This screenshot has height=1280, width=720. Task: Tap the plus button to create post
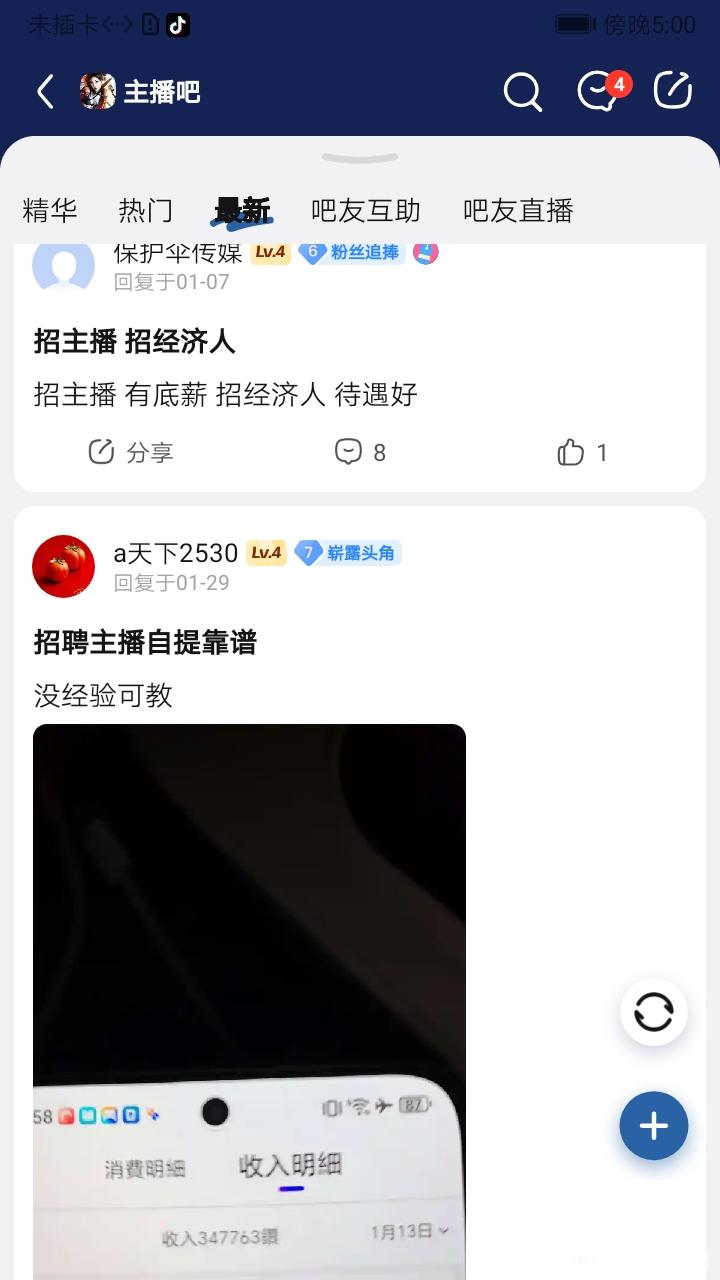(x=654, y=1126)
